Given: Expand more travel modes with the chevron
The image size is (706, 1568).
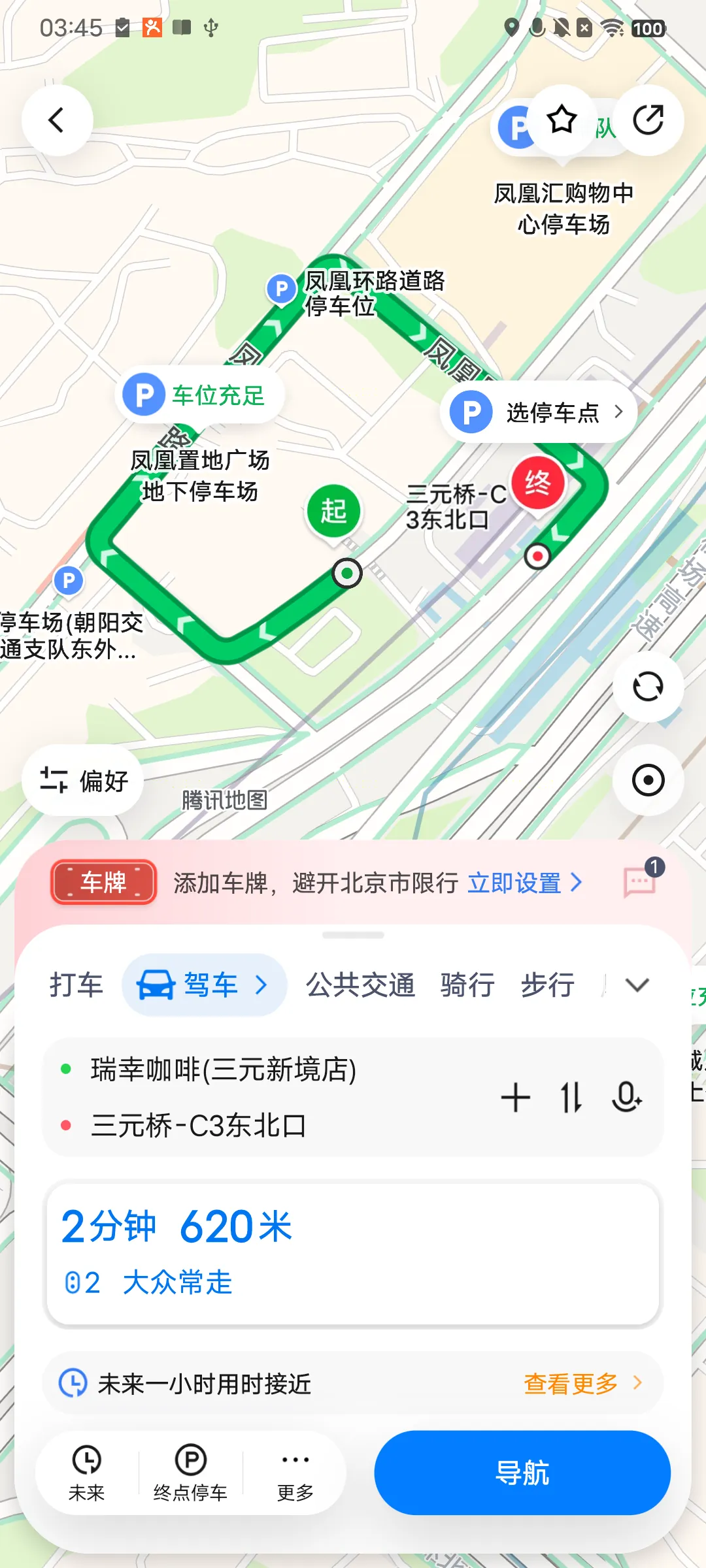Looking at the screenshot, I should 637,985.
